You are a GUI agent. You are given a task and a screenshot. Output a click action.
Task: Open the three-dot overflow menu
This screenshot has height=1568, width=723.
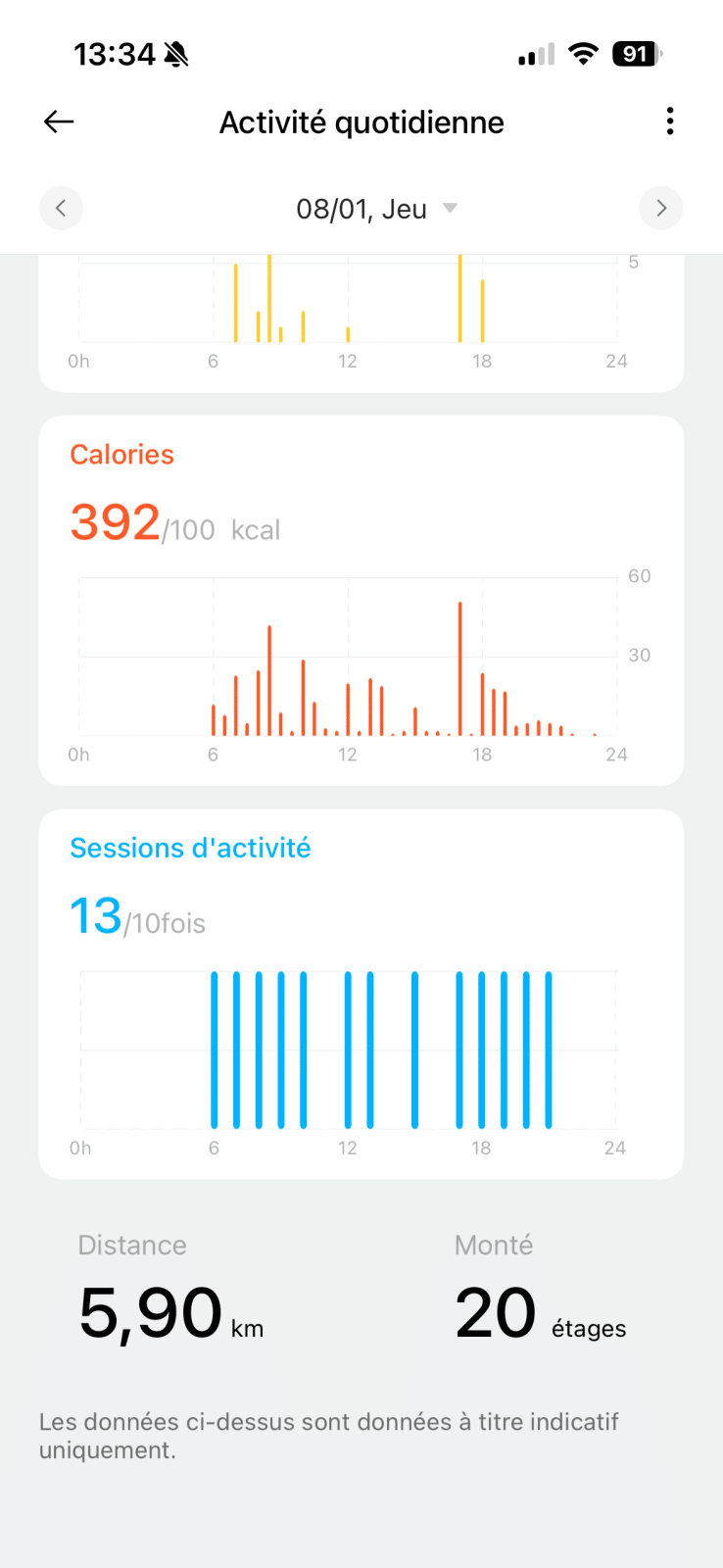pos(670,122)
